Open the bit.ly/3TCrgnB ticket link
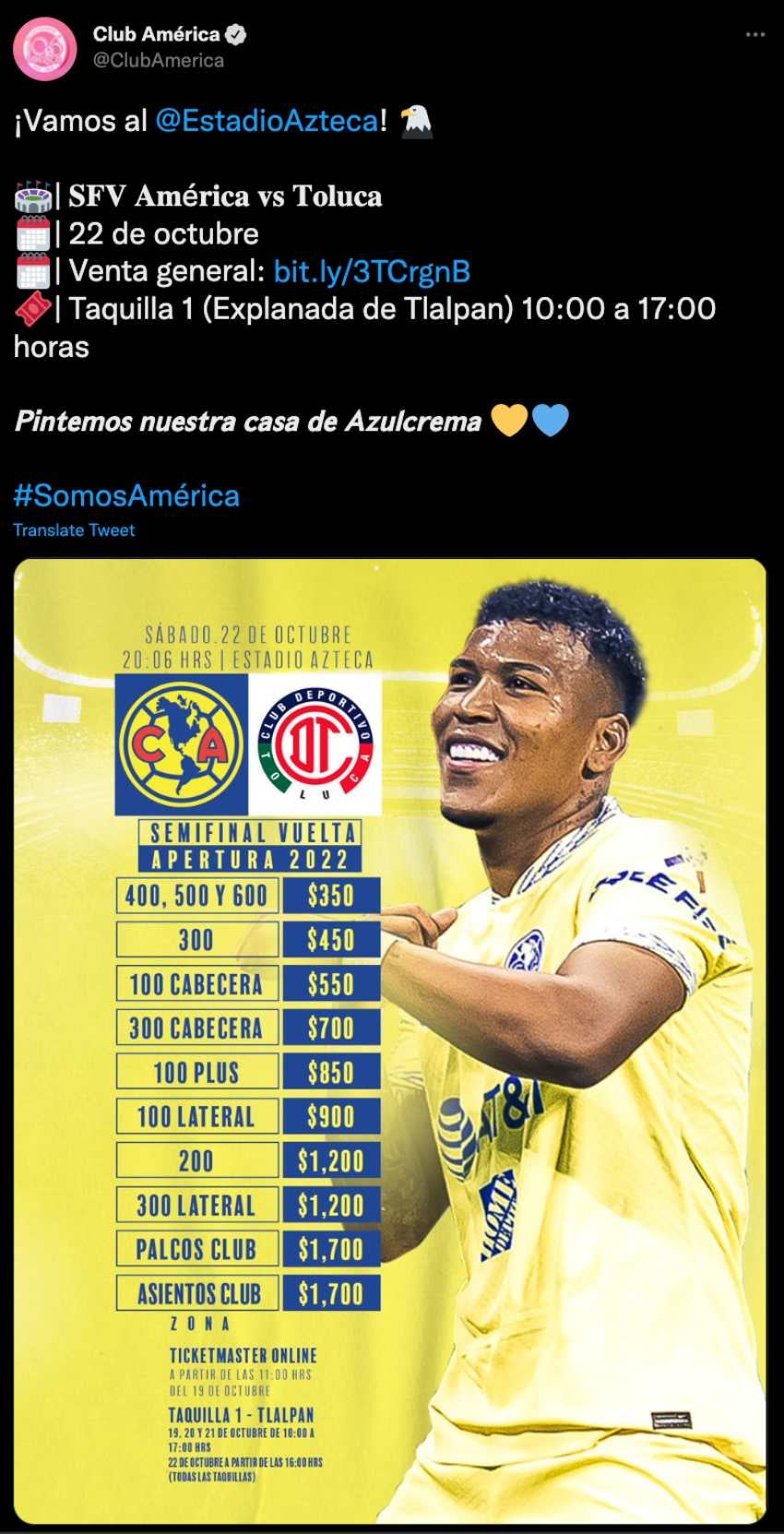 372,271
